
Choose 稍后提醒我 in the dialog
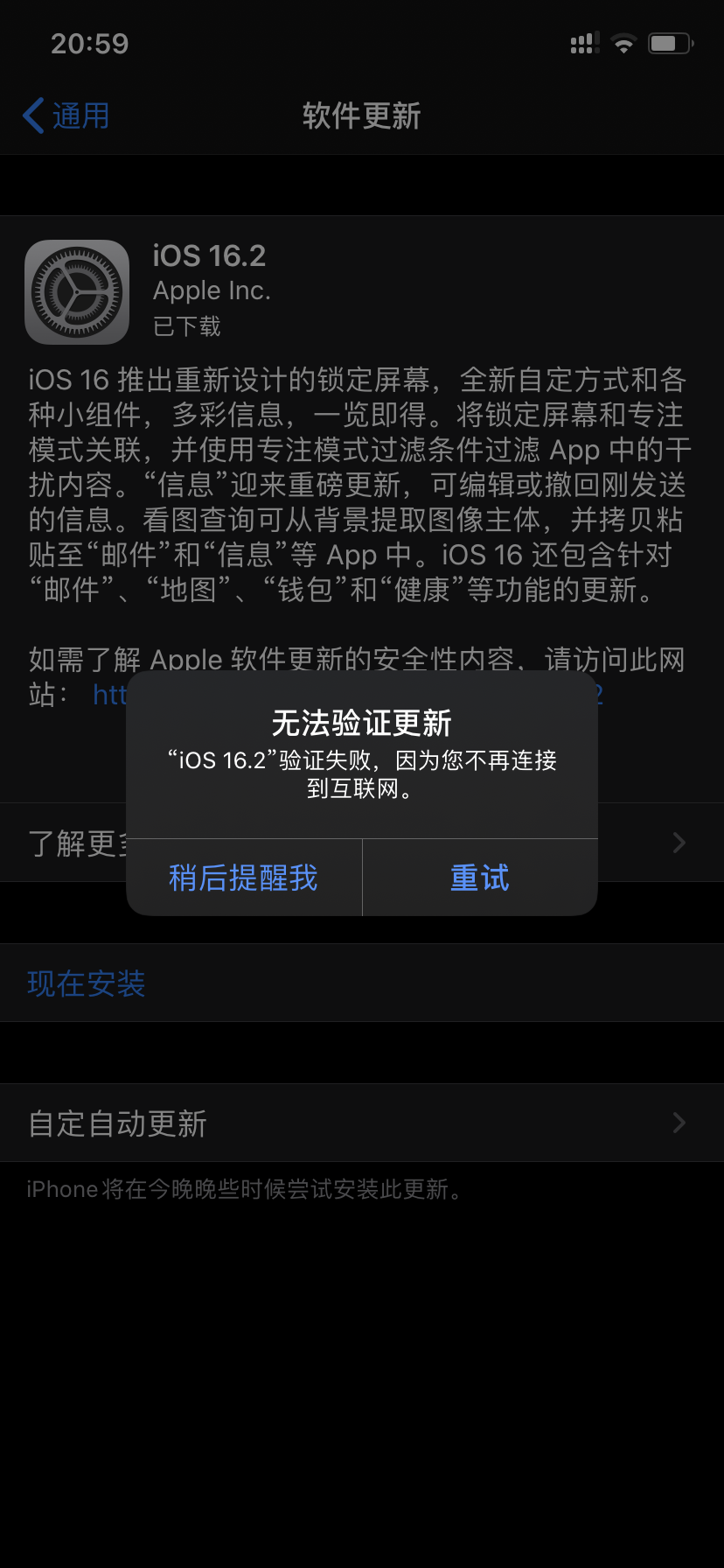coord(243,878)
